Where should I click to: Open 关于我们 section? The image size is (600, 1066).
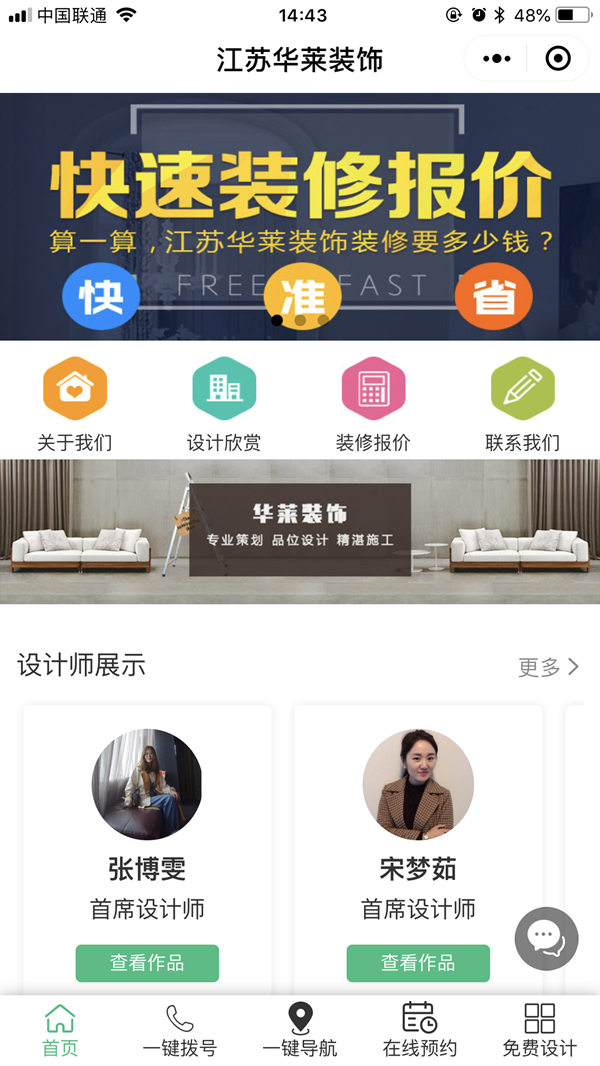coord(75,404)
